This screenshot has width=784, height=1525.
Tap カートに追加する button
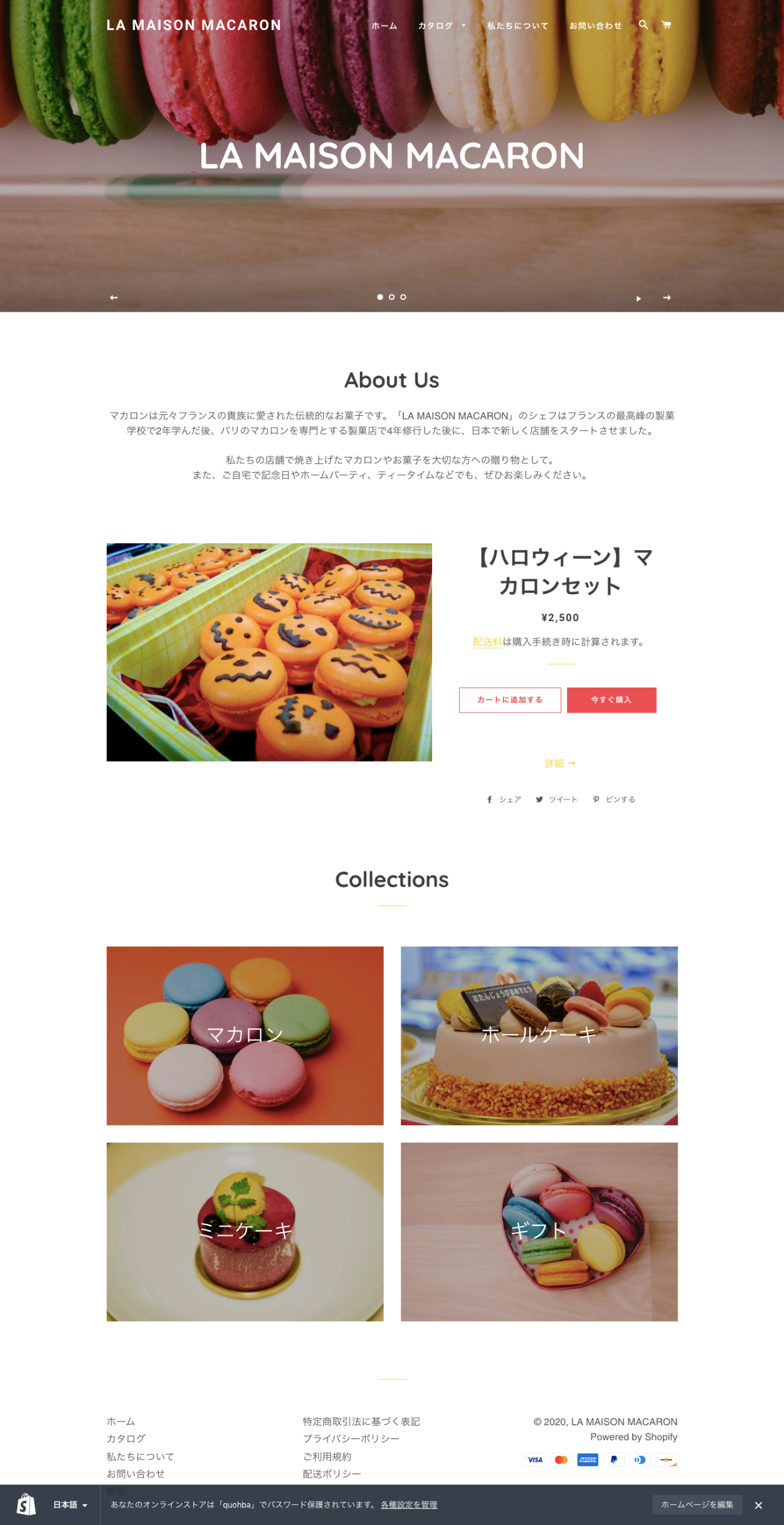point(509,700)
